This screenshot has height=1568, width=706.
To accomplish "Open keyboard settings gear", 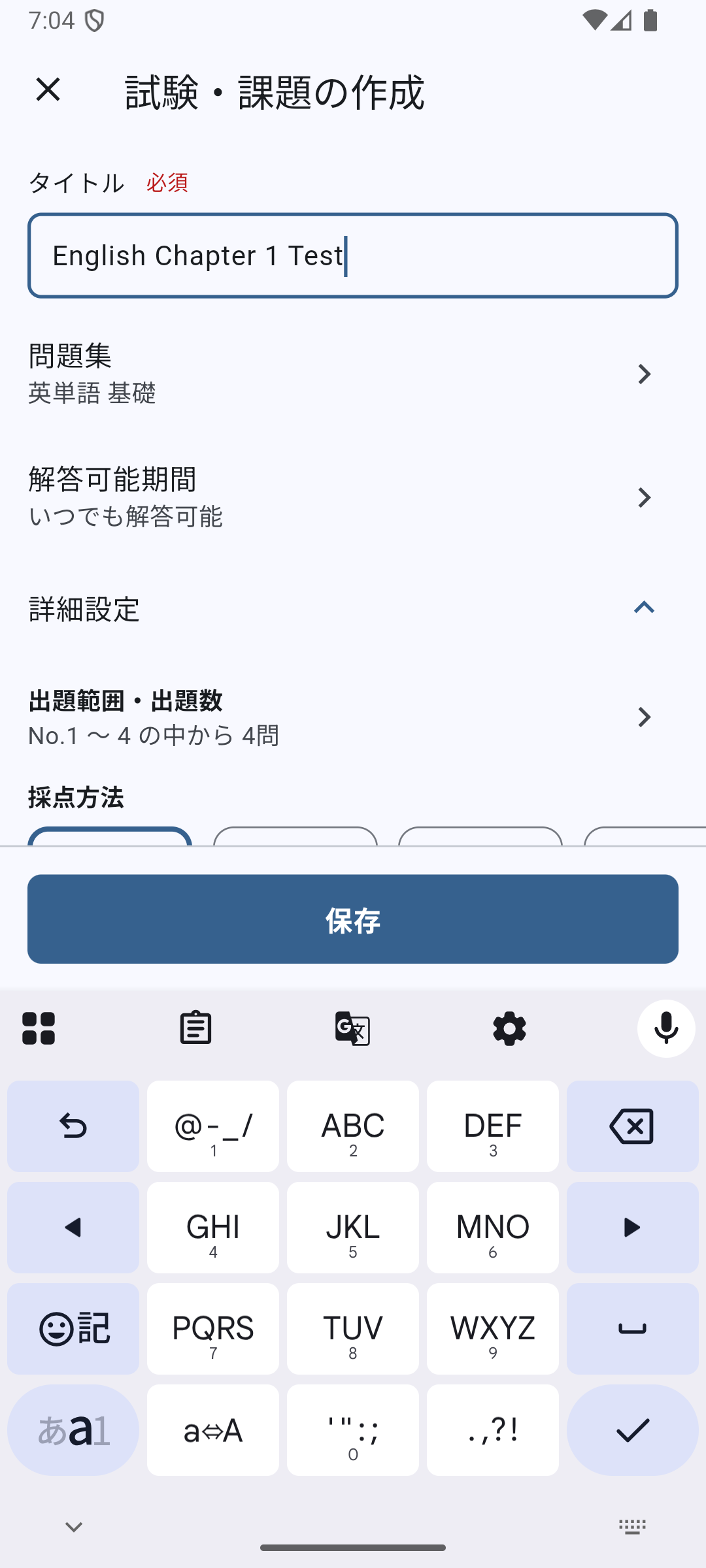I will tap(509, 1028).
